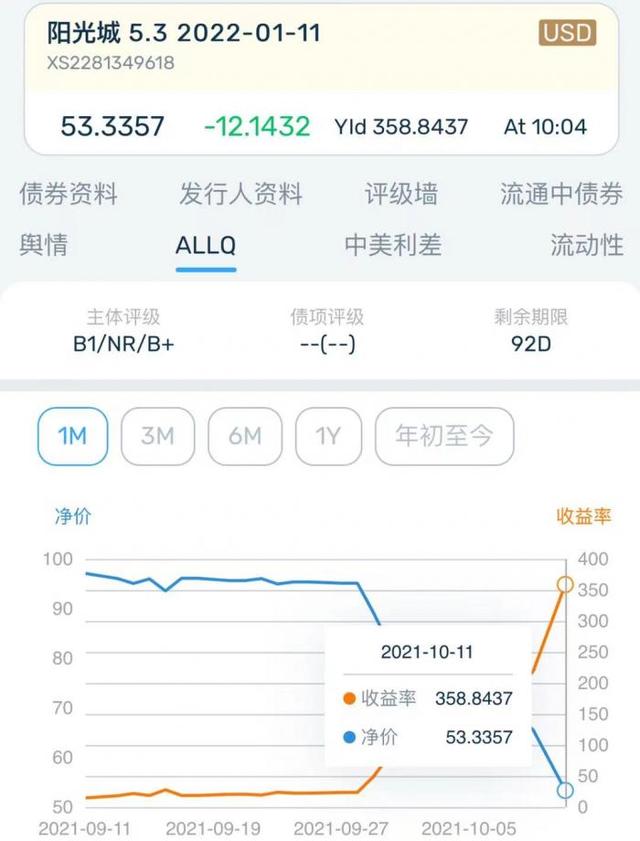This screenshot has width=640, height=841.
Task: Show the 1Y chart range
Action: 329,436
